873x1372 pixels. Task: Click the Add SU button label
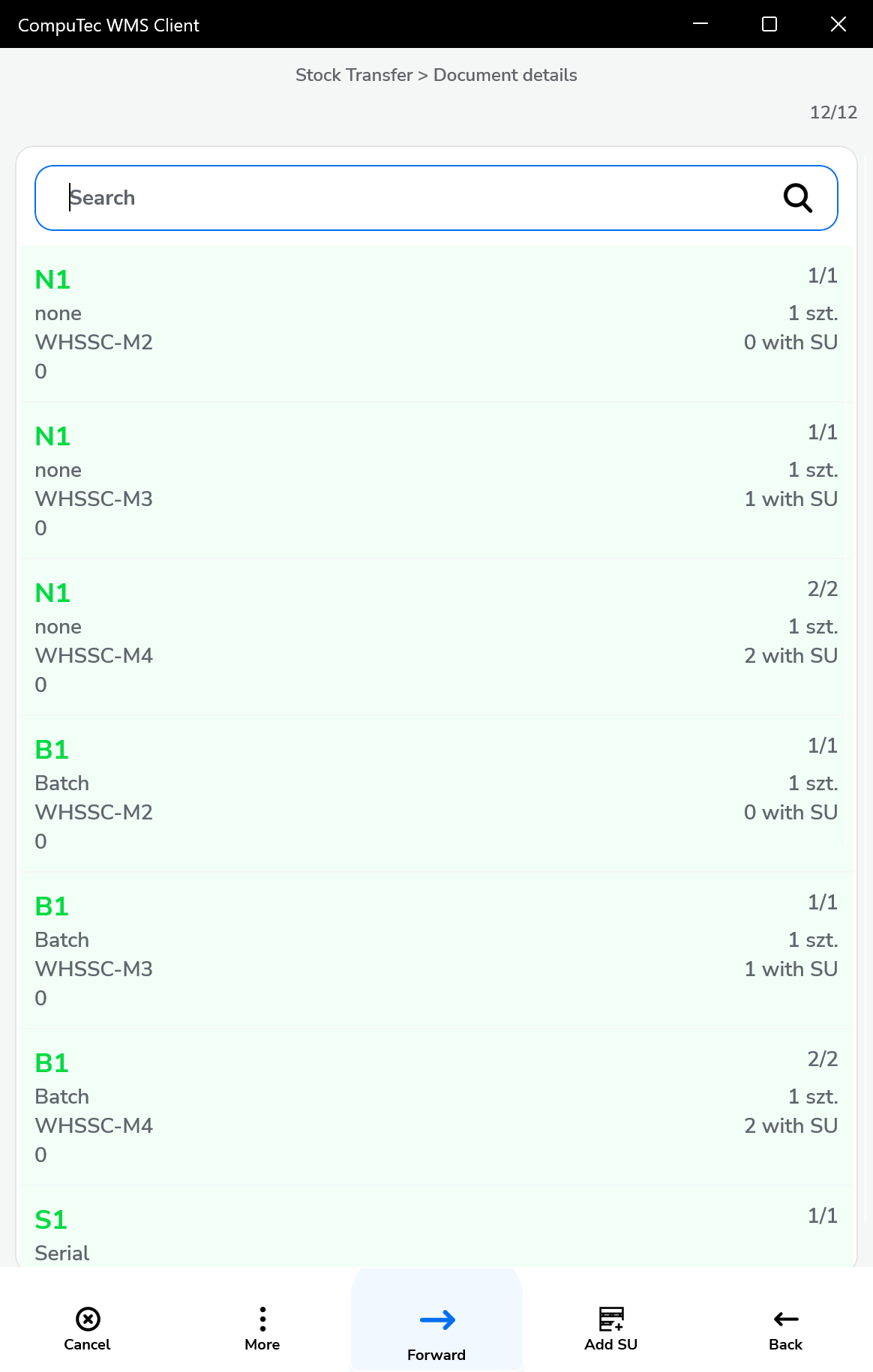tap(610, 1344)
